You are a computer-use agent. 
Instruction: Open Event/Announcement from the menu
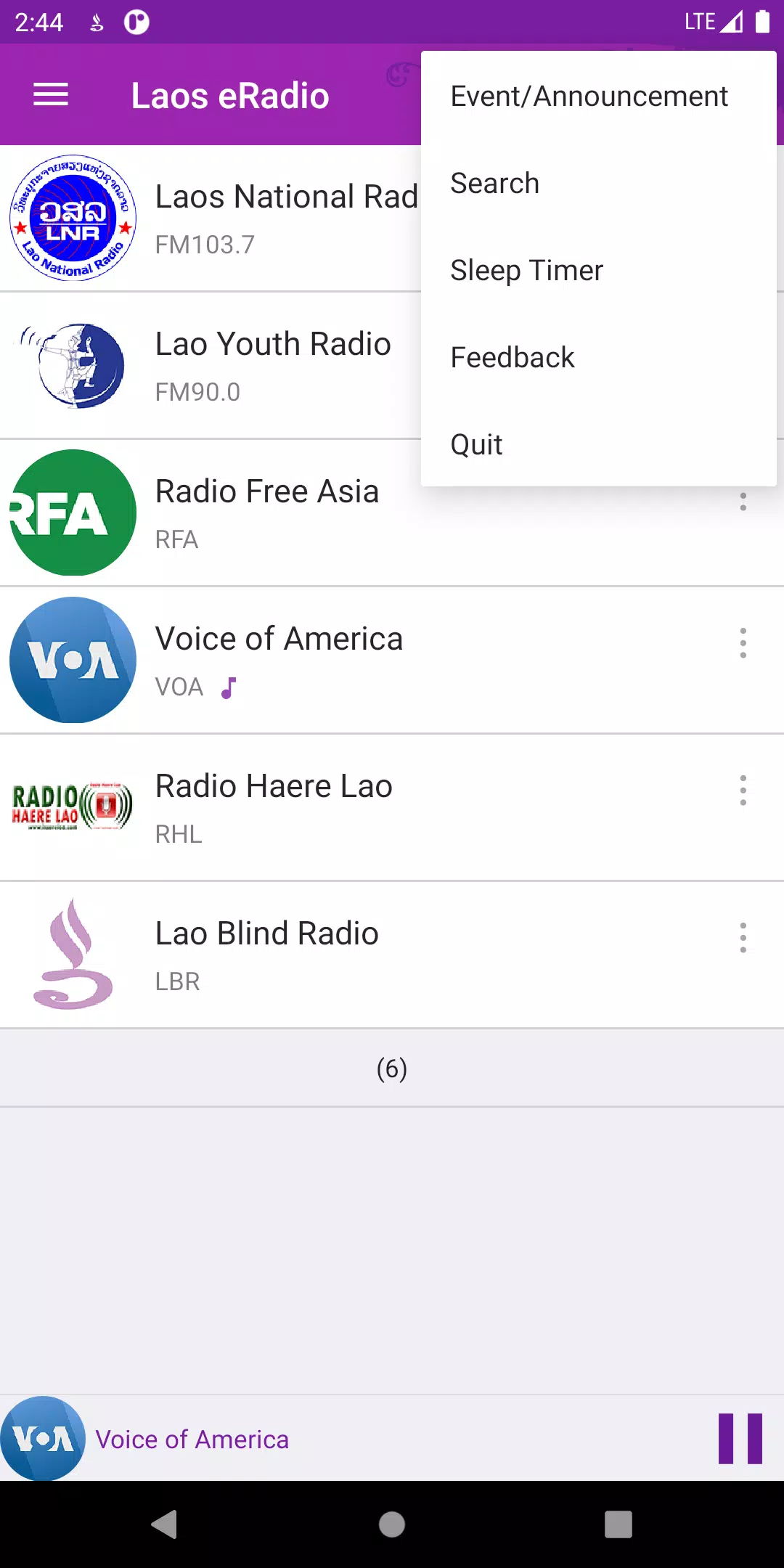pos(598,96)
